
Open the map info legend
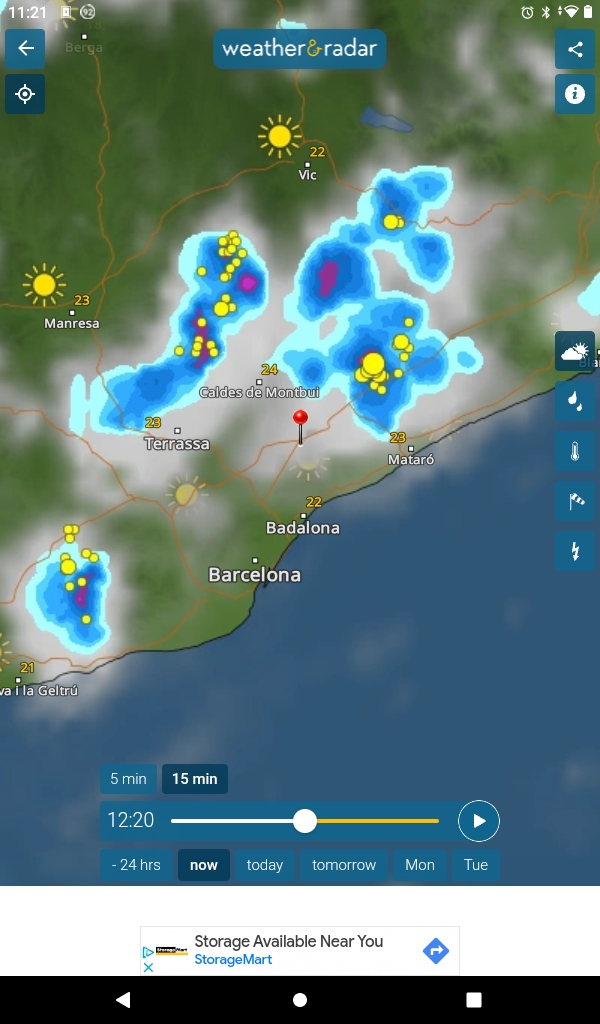575,94
